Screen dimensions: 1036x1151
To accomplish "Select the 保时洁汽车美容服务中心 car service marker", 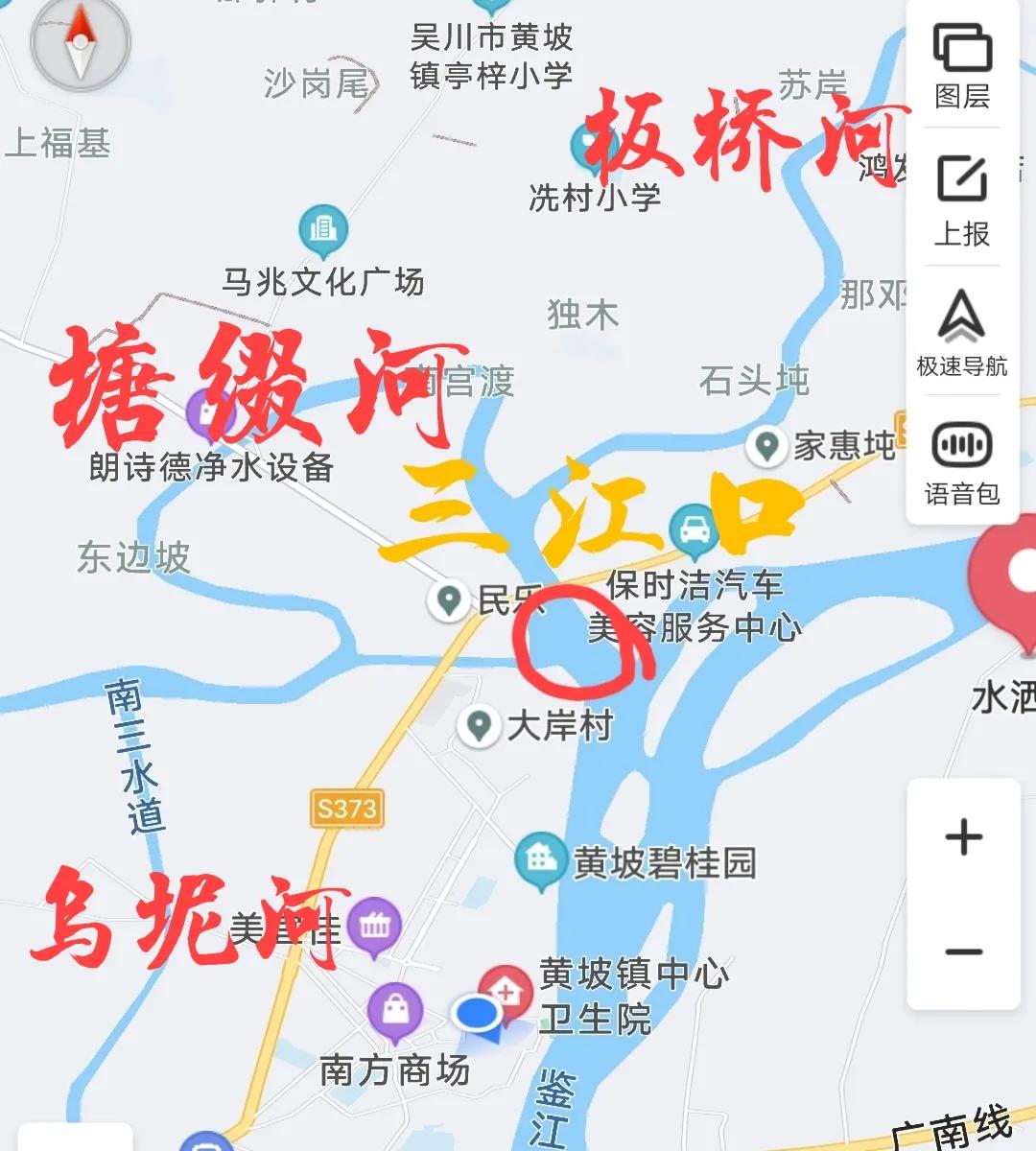I will point(693,529).
